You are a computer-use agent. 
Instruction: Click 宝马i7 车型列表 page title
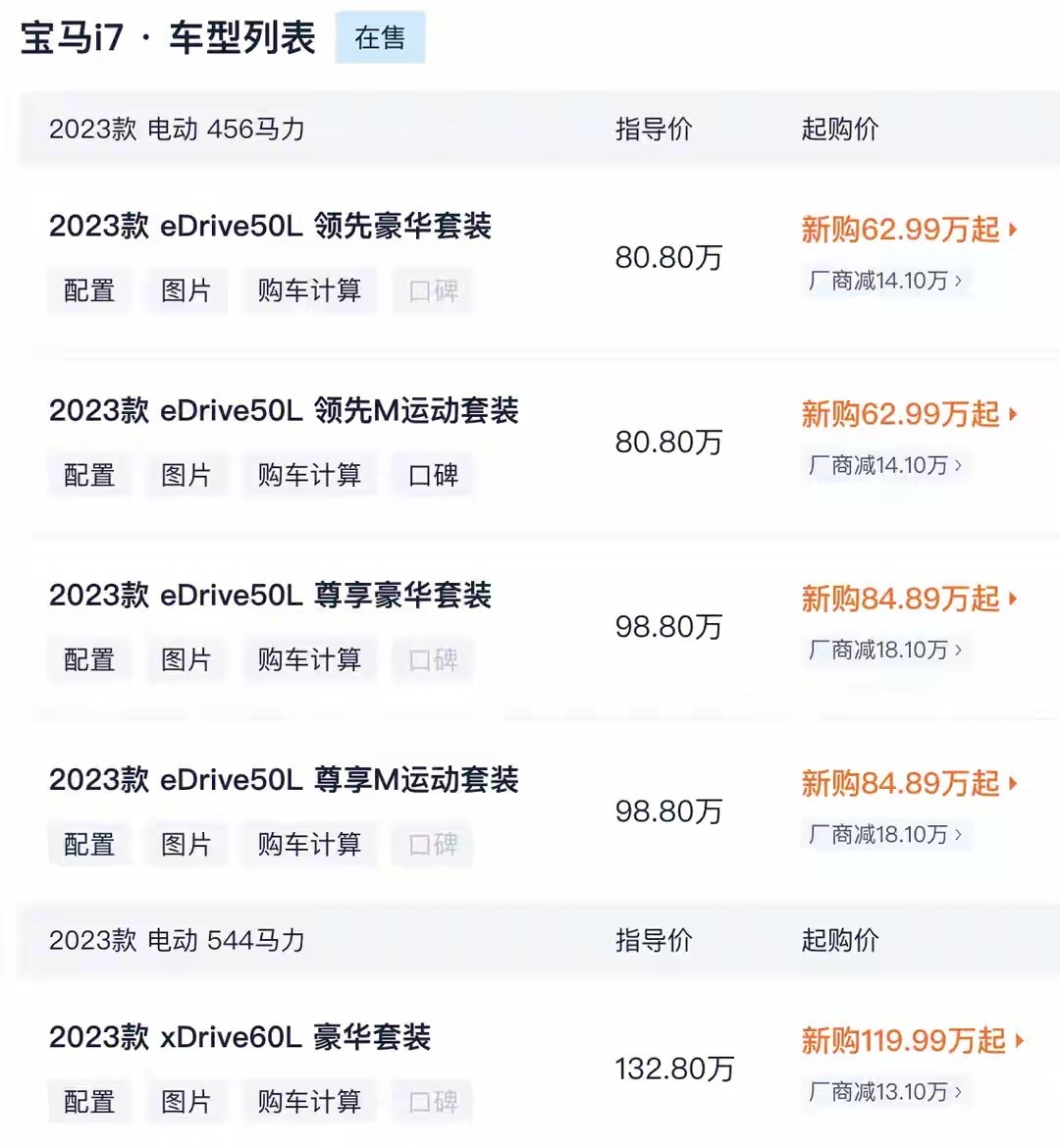(x=169, y=37)
